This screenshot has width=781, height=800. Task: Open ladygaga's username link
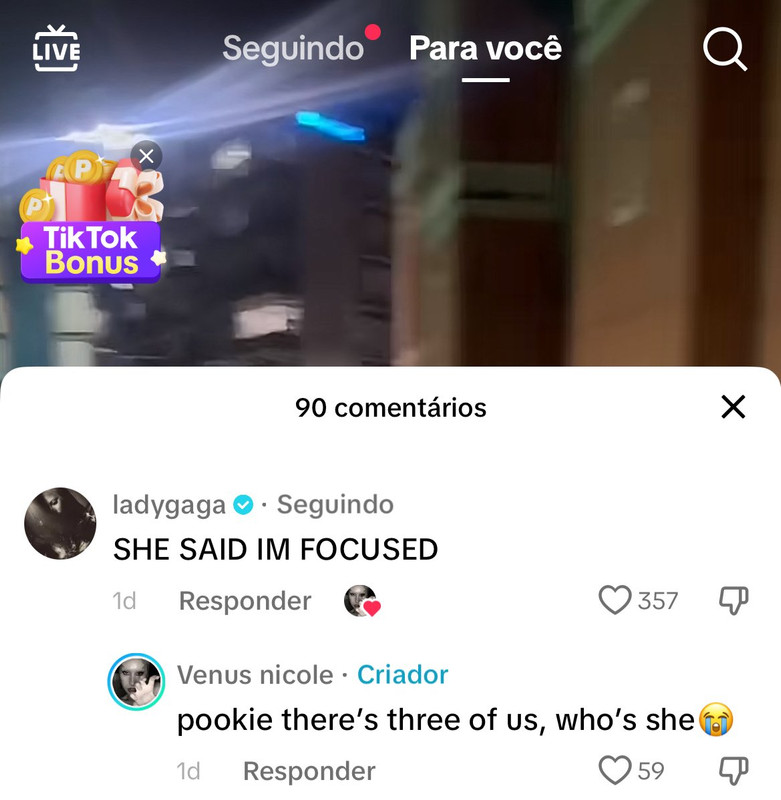tap(169, 505)
